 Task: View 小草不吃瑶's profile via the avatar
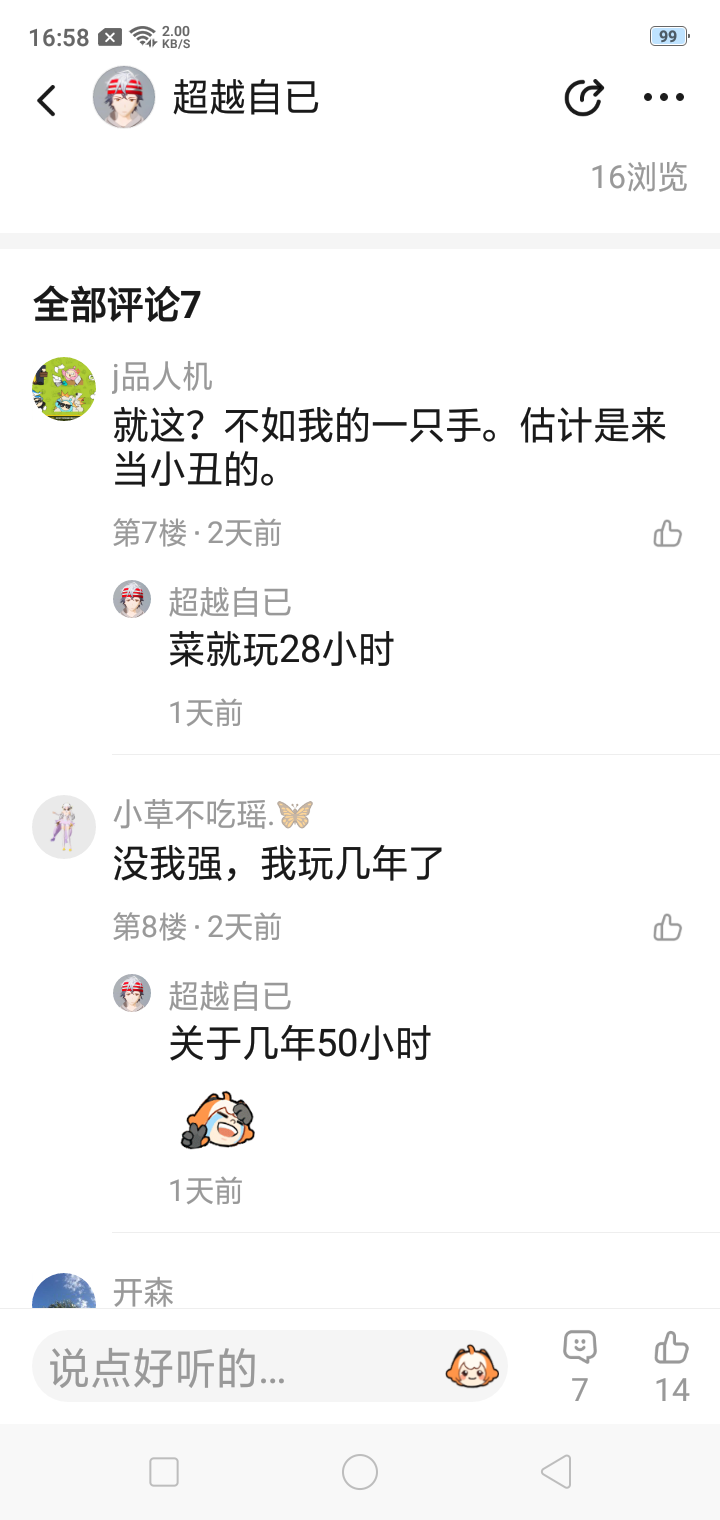tap(63, 827)
